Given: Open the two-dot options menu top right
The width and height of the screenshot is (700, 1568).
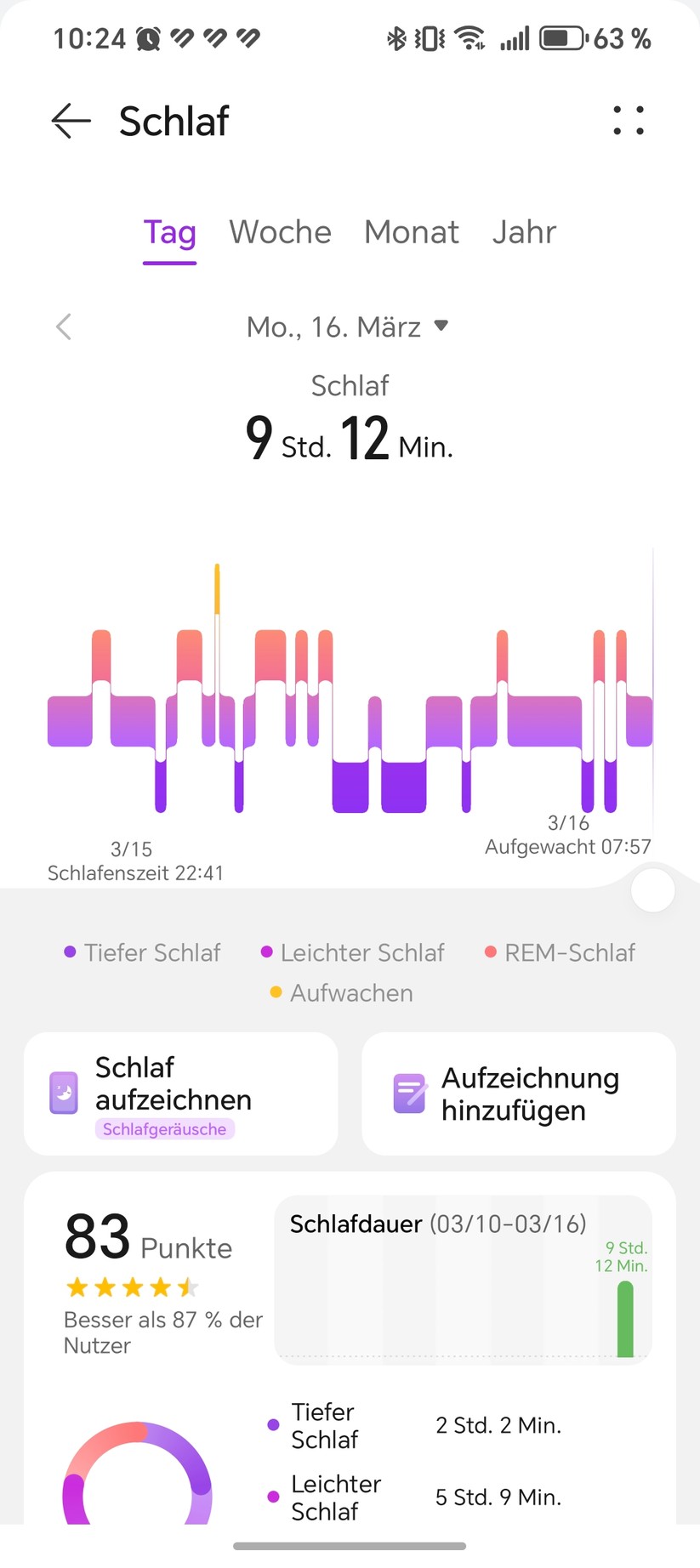Looking at the screenshot, I should click(x=628, y=122).
